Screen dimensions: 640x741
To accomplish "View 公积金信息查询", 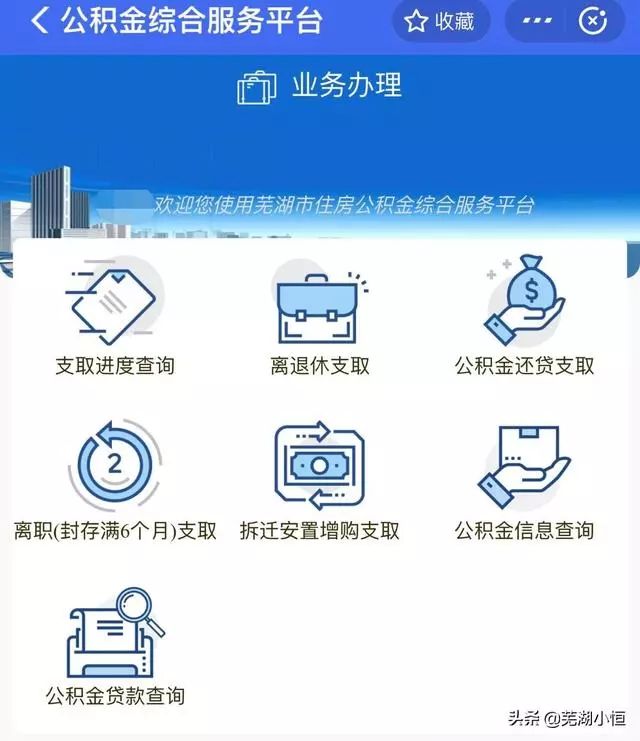I will 524,480.
